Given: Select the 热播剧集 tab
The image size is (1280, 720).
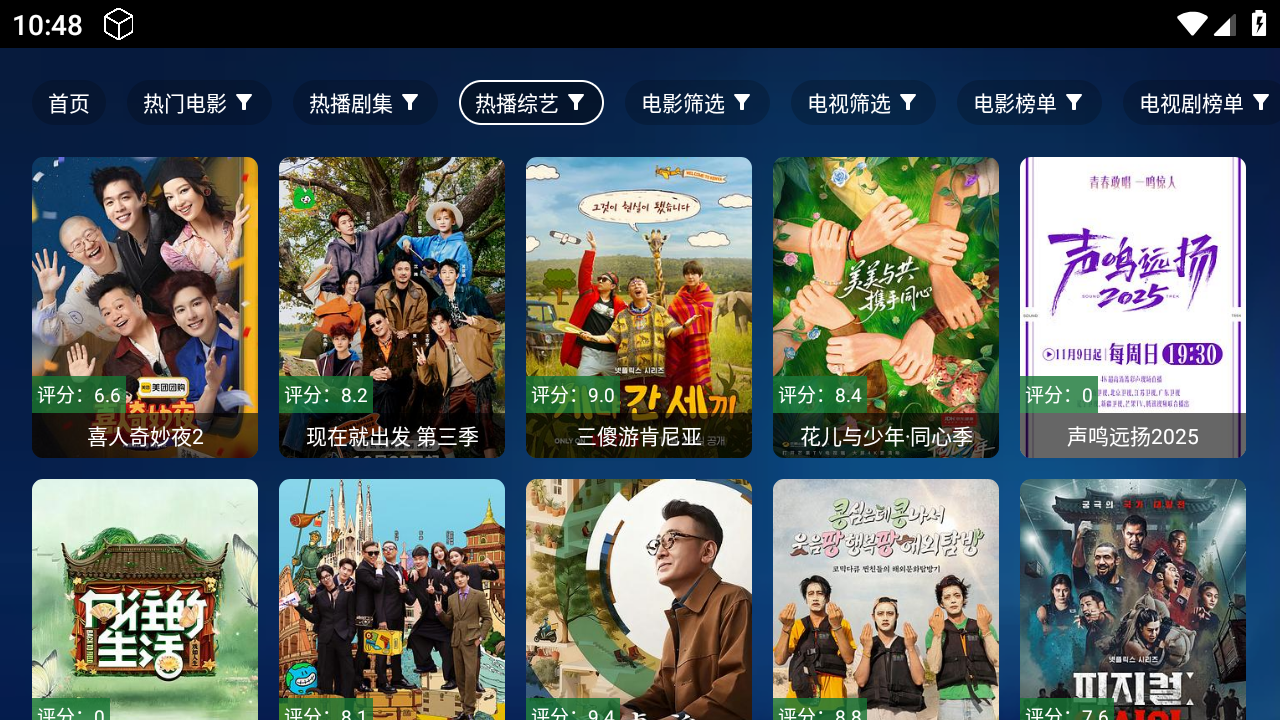Looking at the screenshot, I should 364,103.
